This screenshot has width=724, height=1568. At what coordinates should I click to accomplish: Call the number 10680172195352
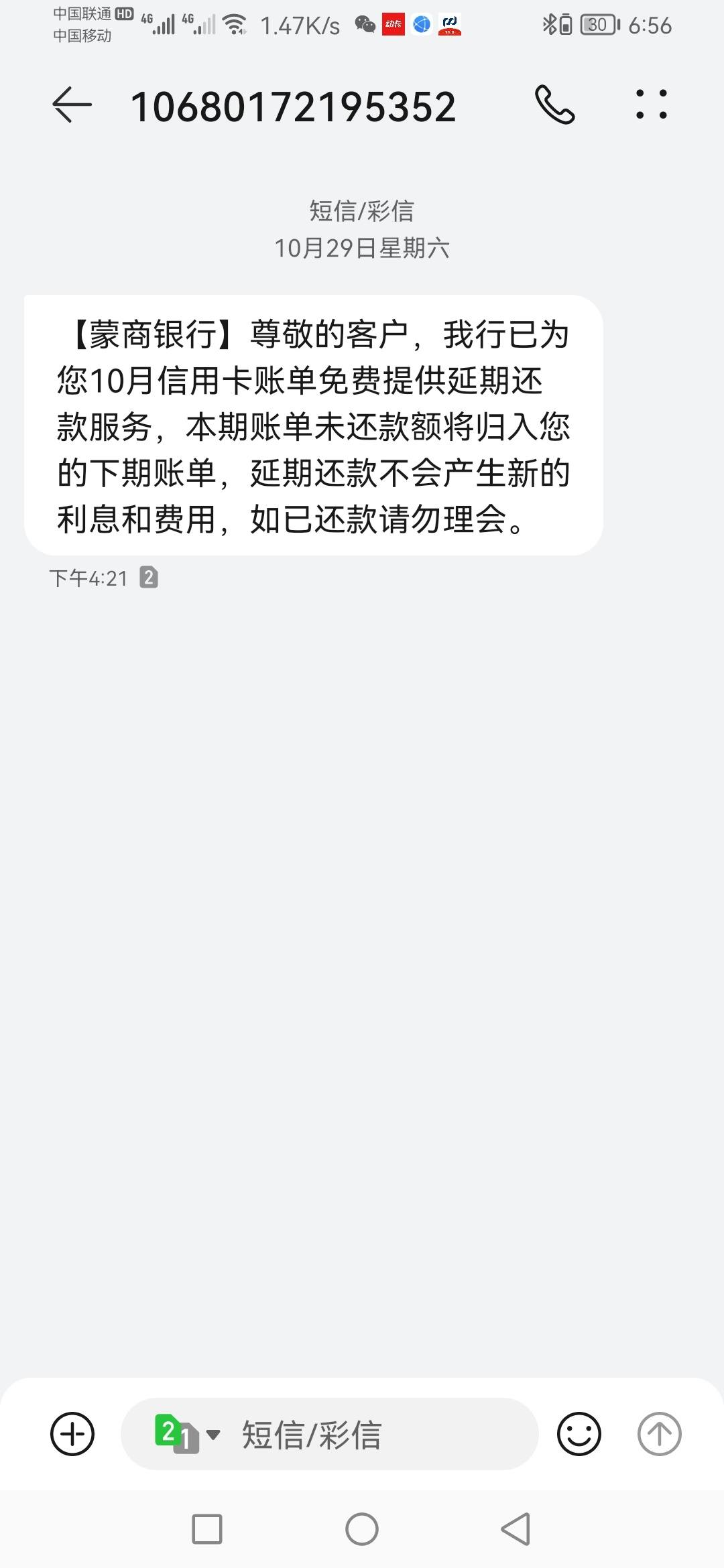(x=555, y=105)
